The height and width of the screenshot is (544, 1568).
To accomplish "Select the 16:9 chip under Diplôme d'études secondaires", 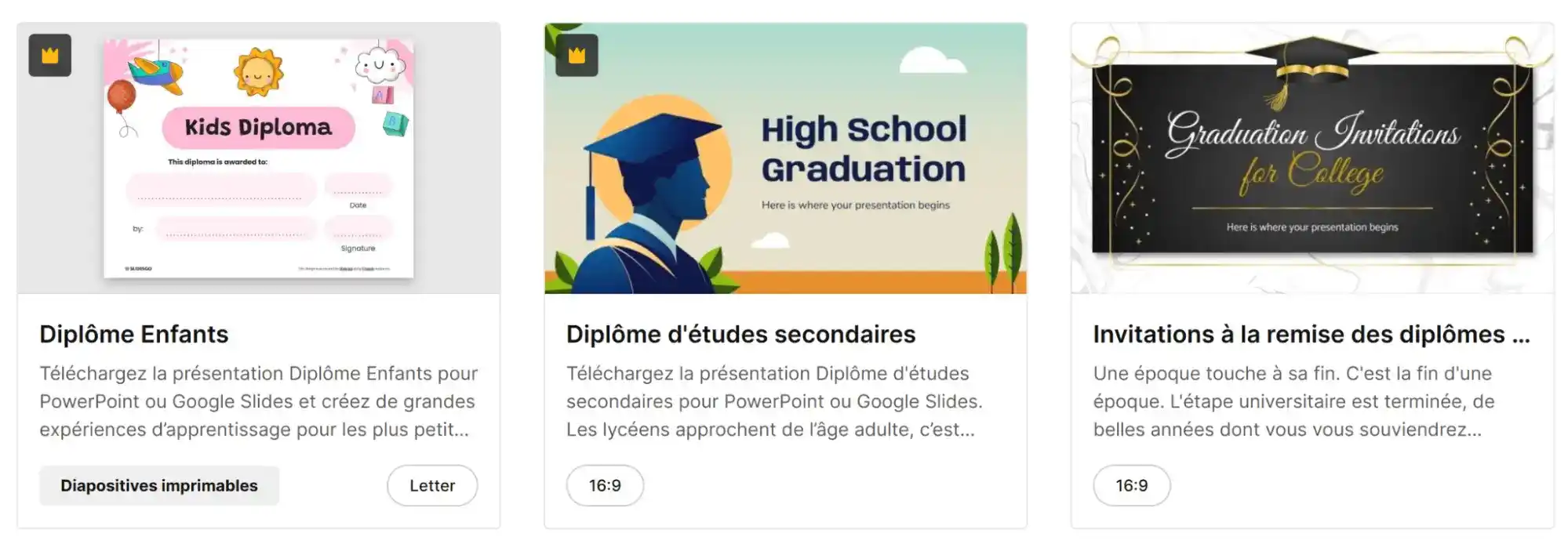I will tap(605, 486).
